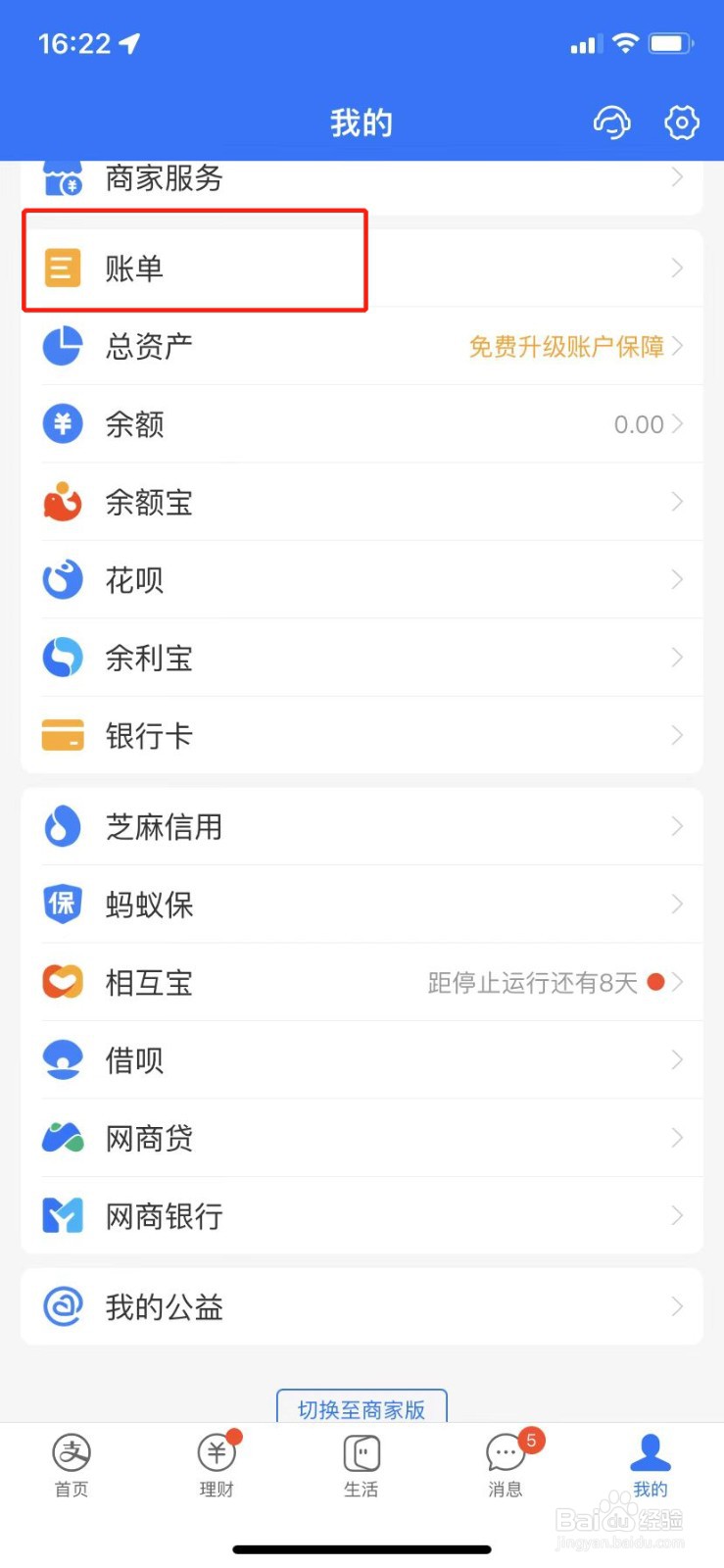The height and width of the screenshot is (1568, 724).
Task: Tap the 网商贷 icon
Action: [62, 1137]
